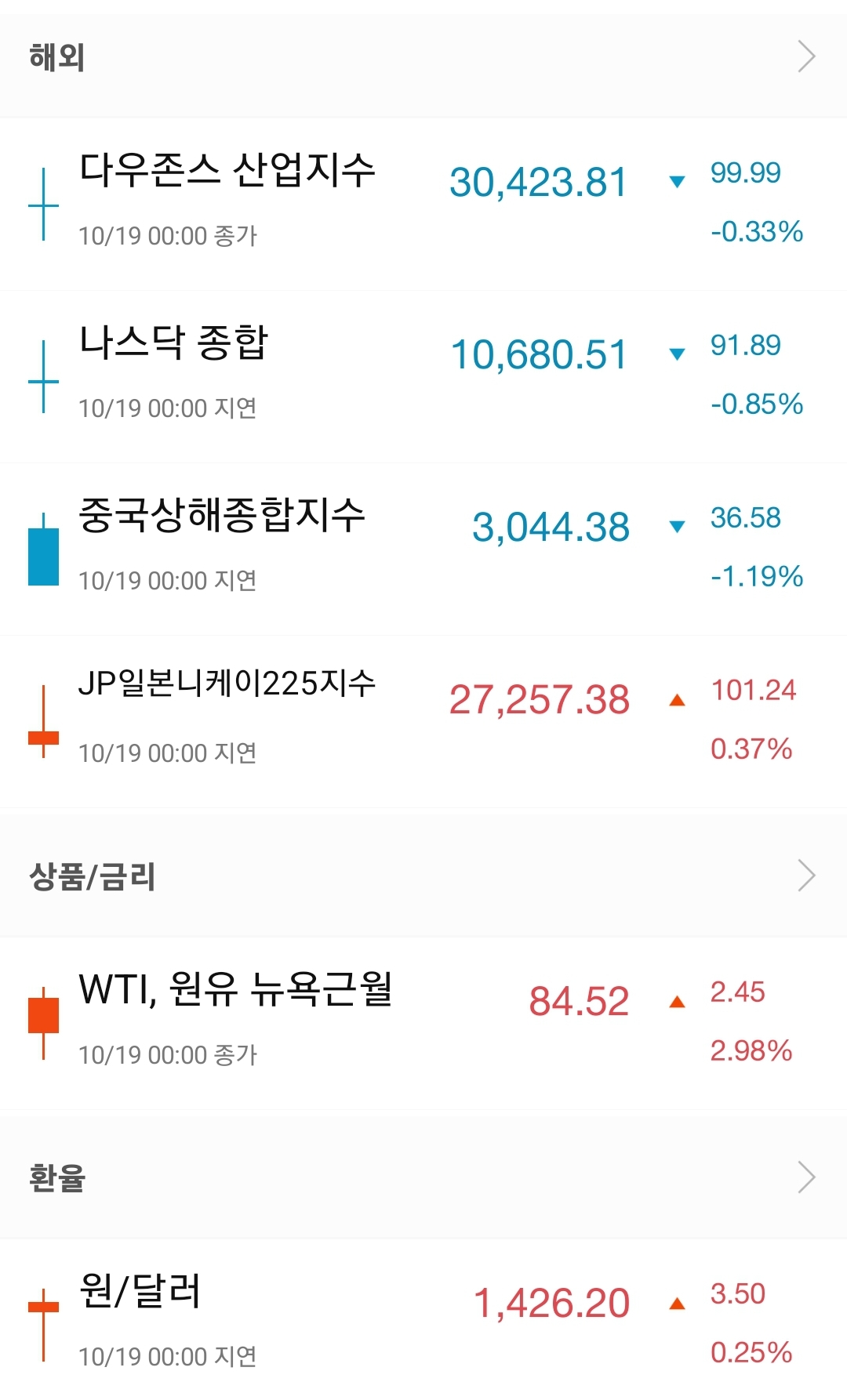View 중국상해종합지수 details
The height and width of the screenshot is (1400, 847).
(423, 549)
